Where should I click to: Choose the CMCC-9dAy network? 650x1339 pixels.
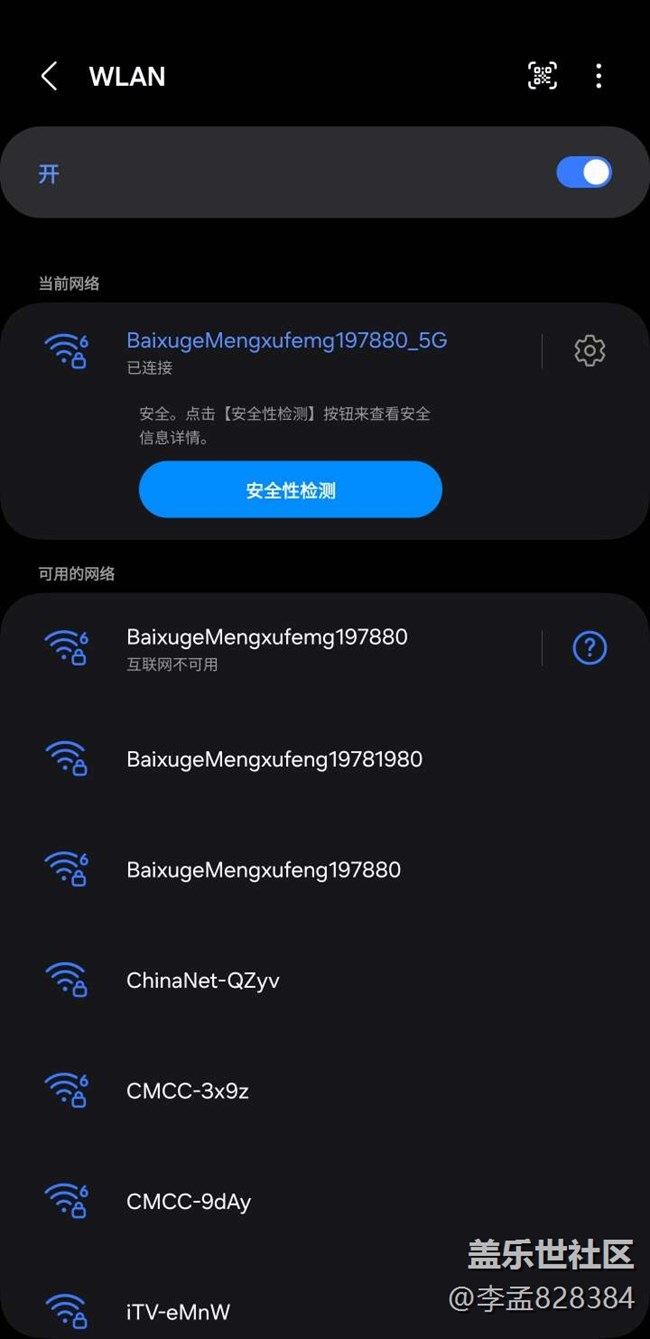point(325,1202)
